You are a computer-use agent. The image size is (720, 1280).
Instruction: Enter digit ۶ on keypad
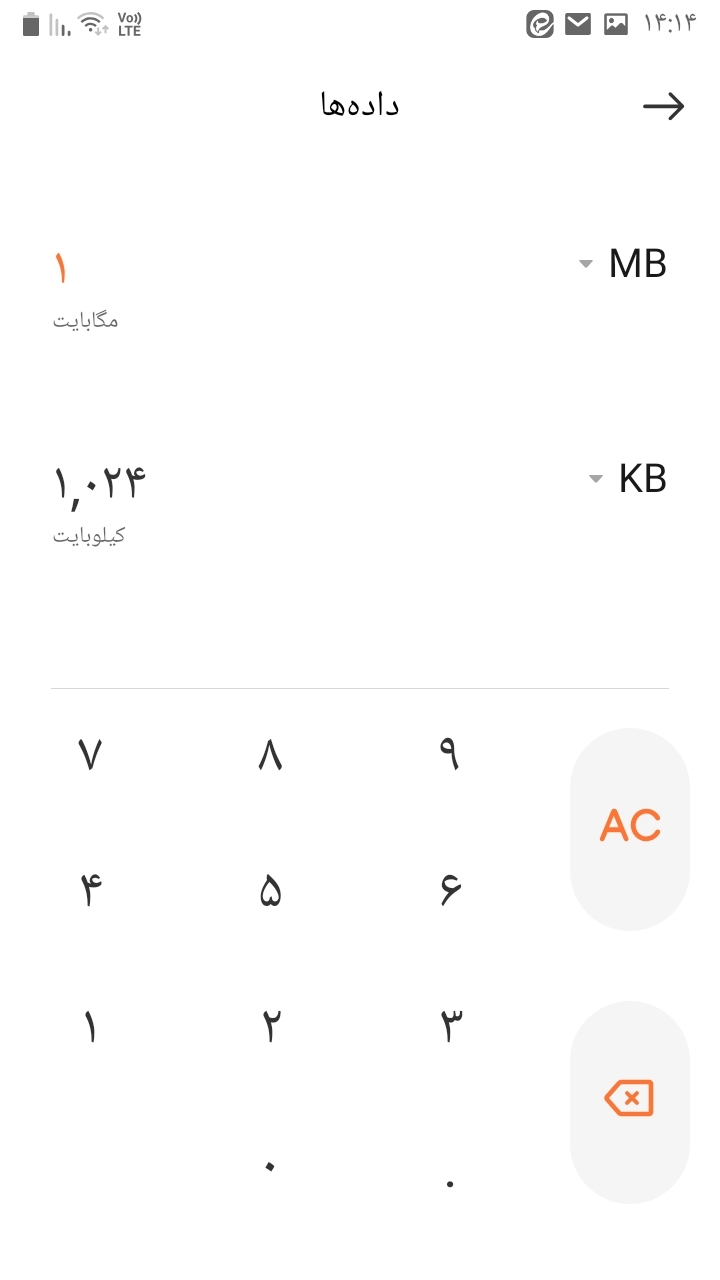click(x=450, y=890)
